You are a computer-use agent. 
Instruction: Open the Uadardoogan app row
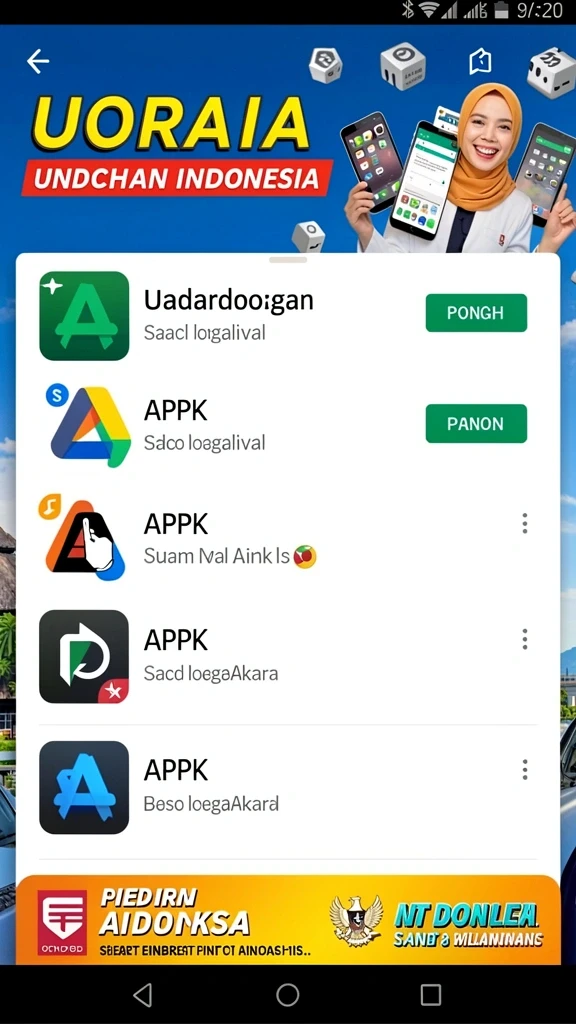tap(287, 315)
